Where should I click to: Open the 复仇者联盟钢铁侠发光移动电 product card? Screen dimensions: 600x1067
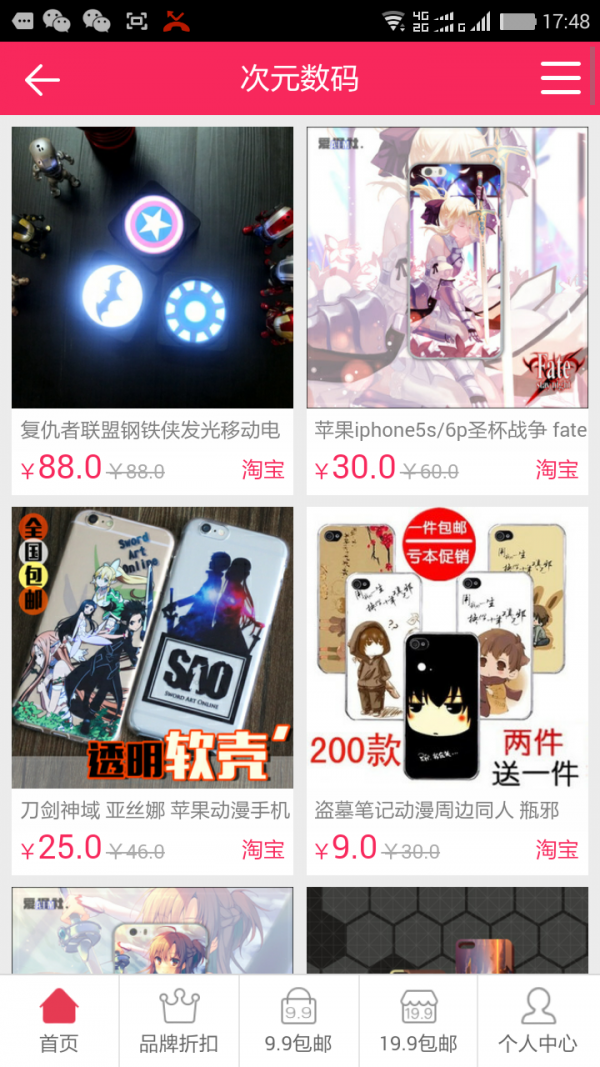pyautogui.click(x=152, y=310)
